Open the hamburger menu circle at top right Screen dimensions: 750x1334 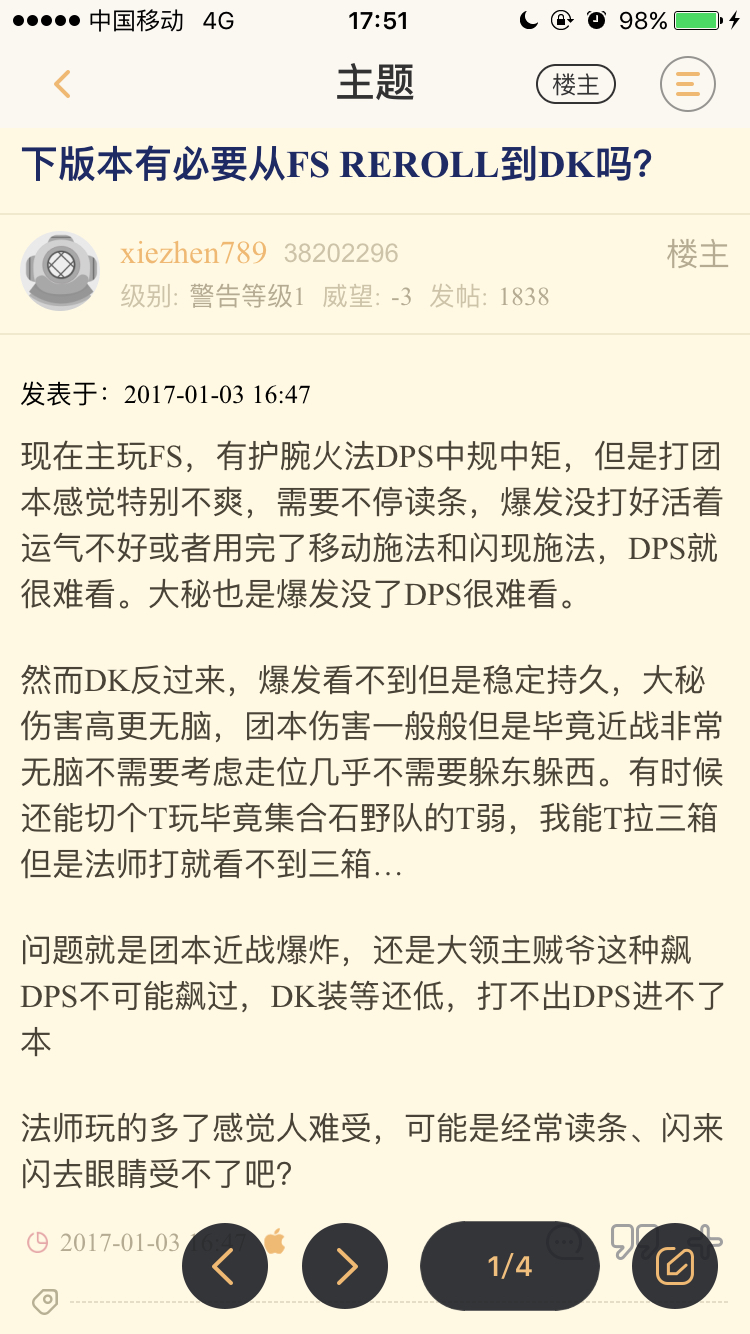(686, 84)
